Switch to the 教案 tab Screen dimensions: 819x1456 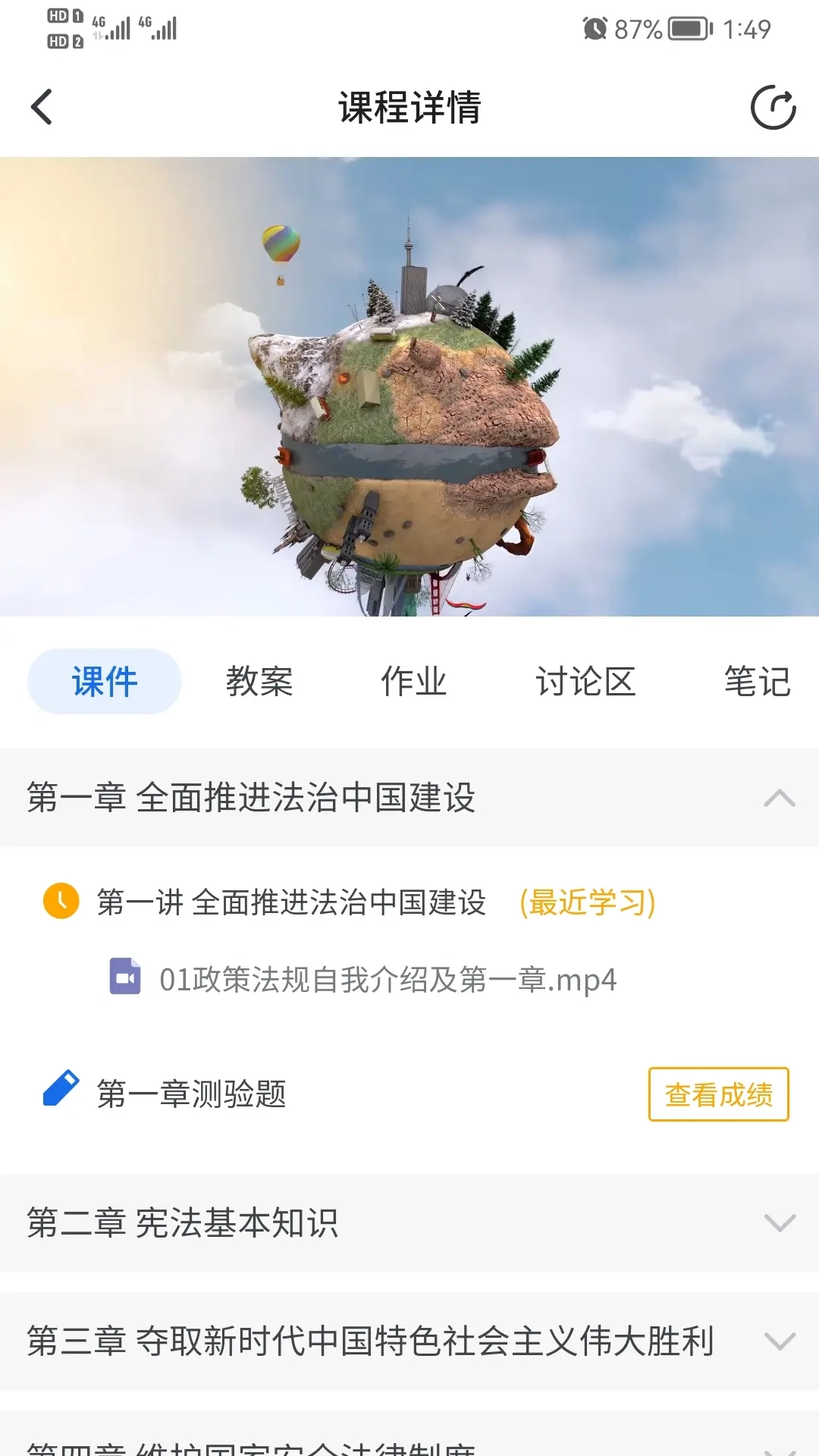pyautogui.click(x=261, y=682)
